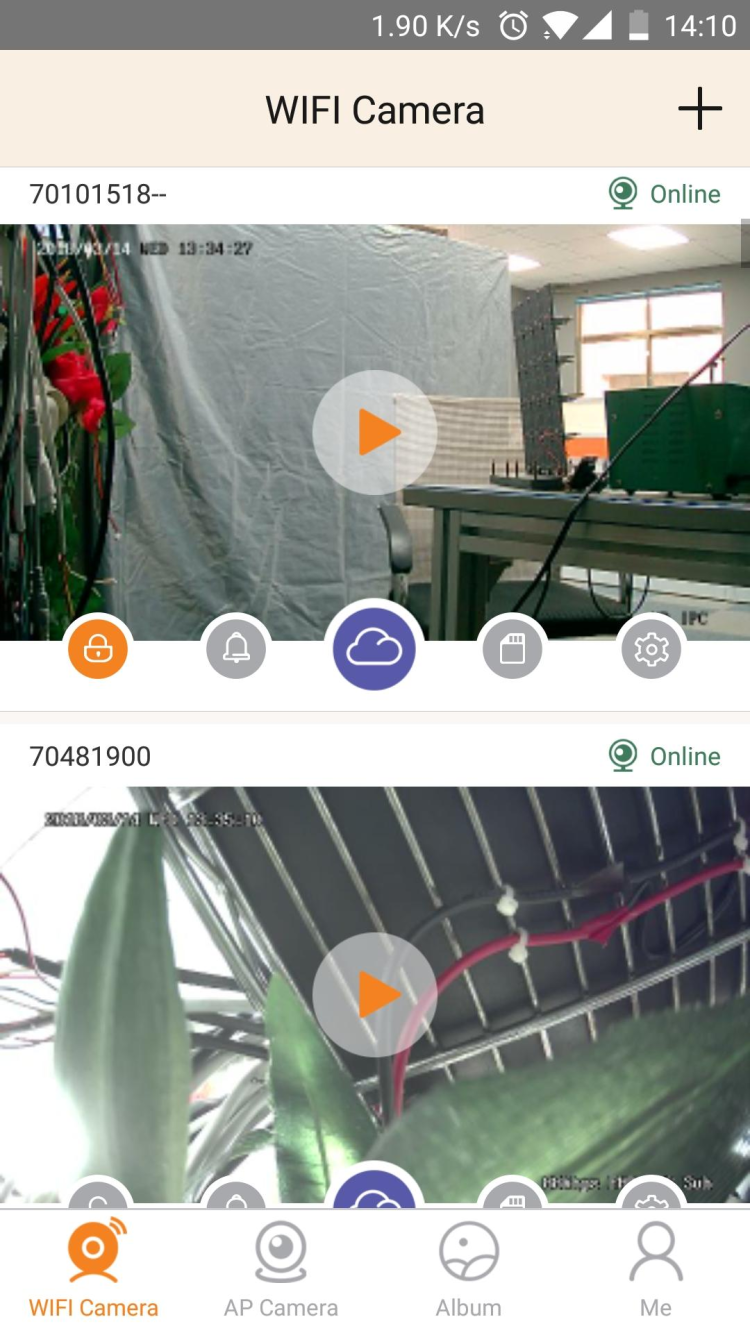Add a new camera with plus icon

coord(699,109)
